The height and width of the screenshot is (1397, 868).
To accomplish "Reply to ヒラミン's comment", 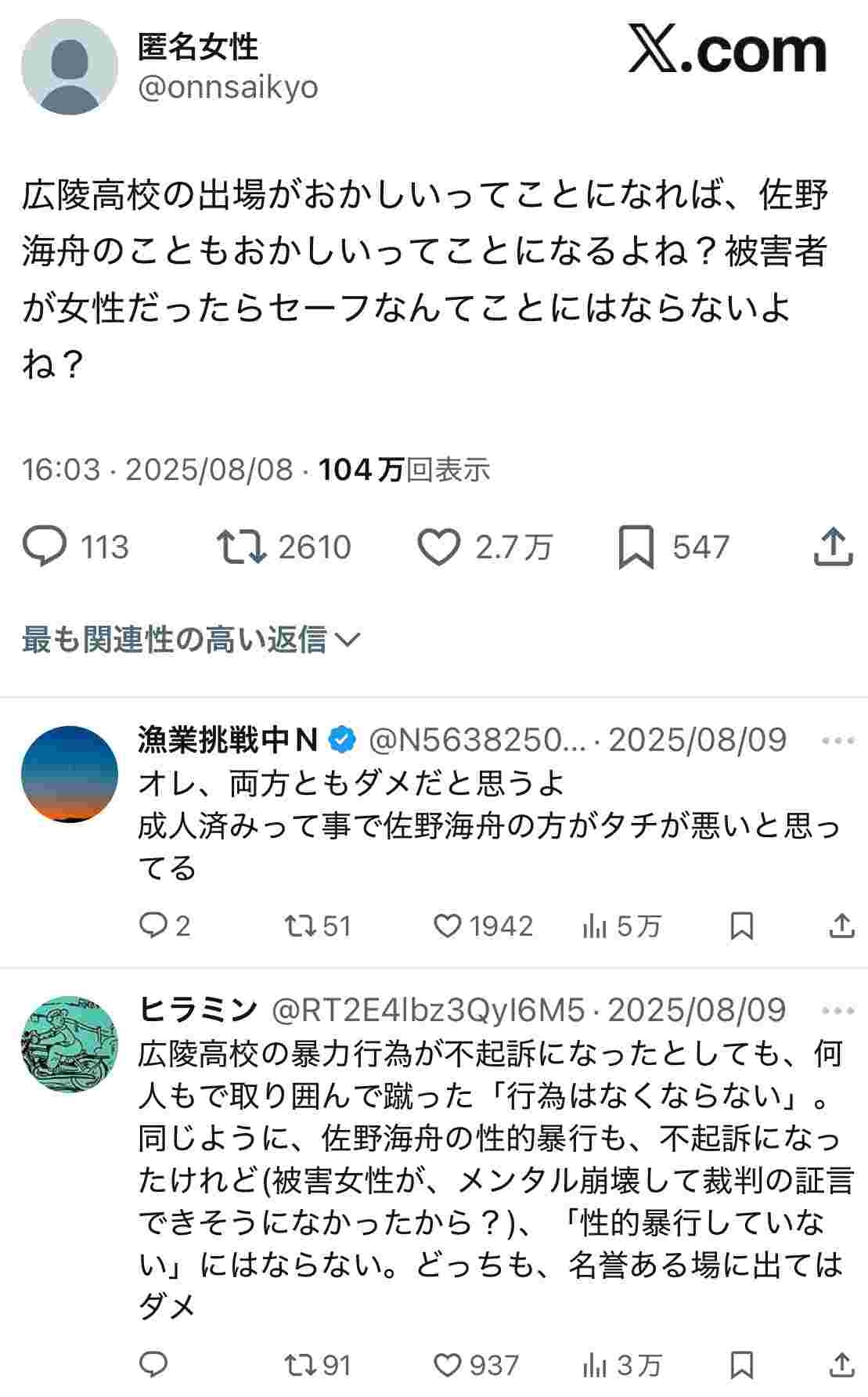I will (153, 1366).
